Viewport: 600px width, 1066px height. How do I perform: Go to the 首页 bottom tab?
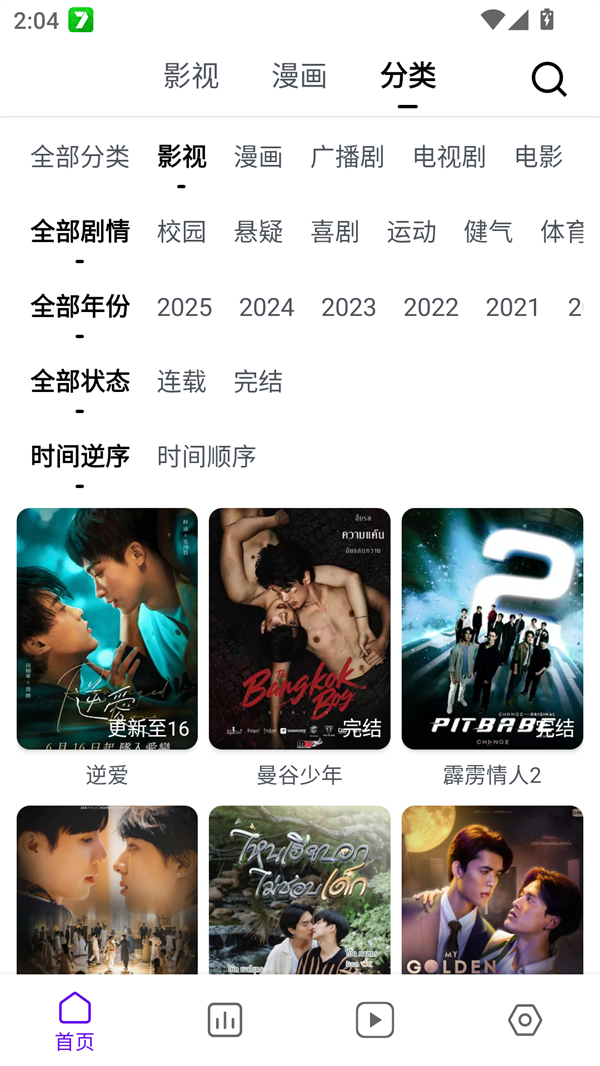point(75,1021)
